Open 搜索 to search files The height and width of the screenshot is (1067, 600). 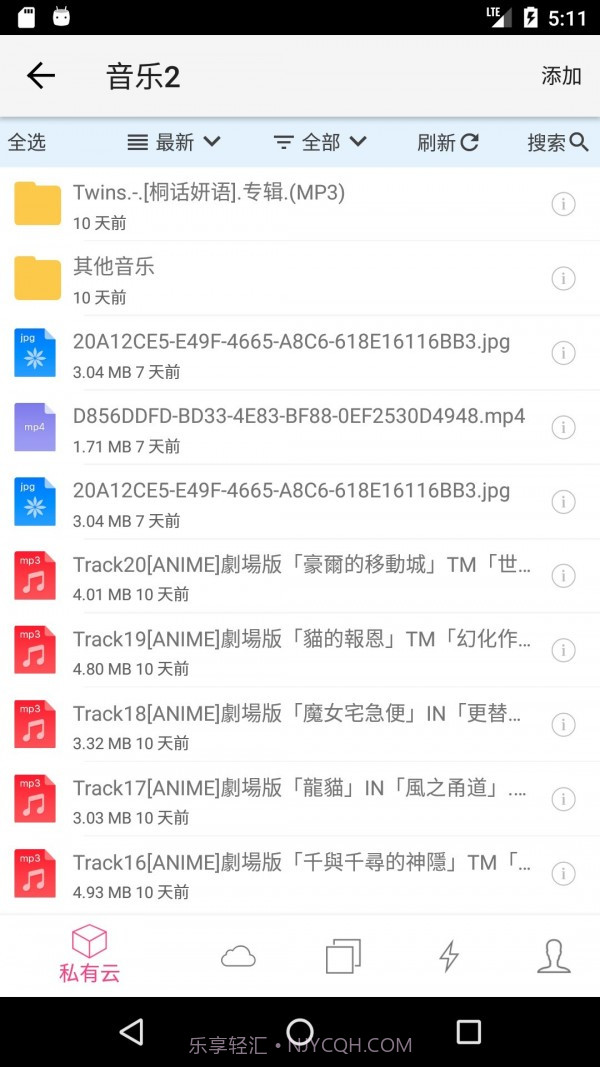pyautogui.click(x=557, y=143)
